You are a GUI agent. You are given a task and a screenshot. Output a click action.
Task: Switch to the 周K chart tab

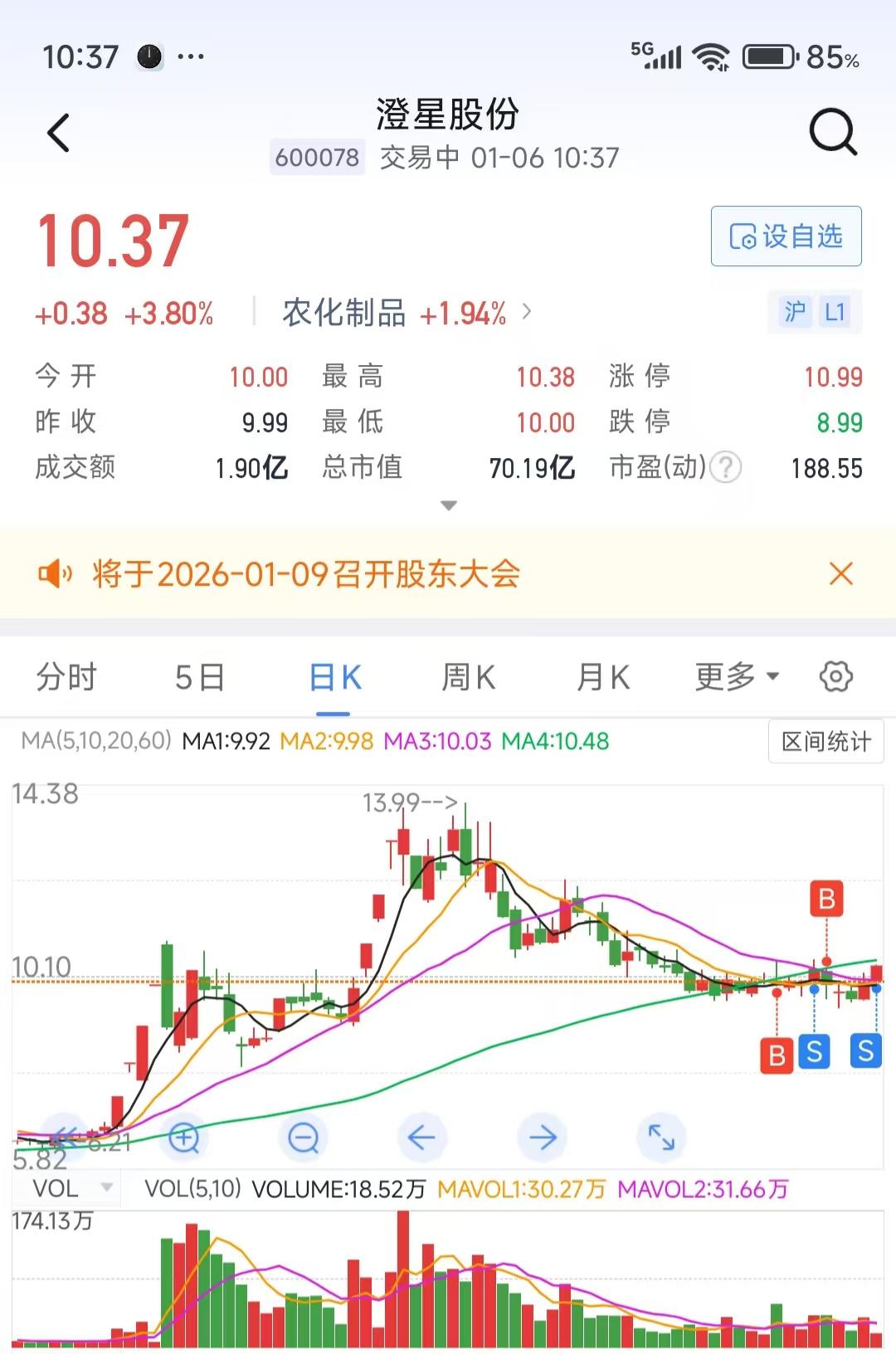469,677
